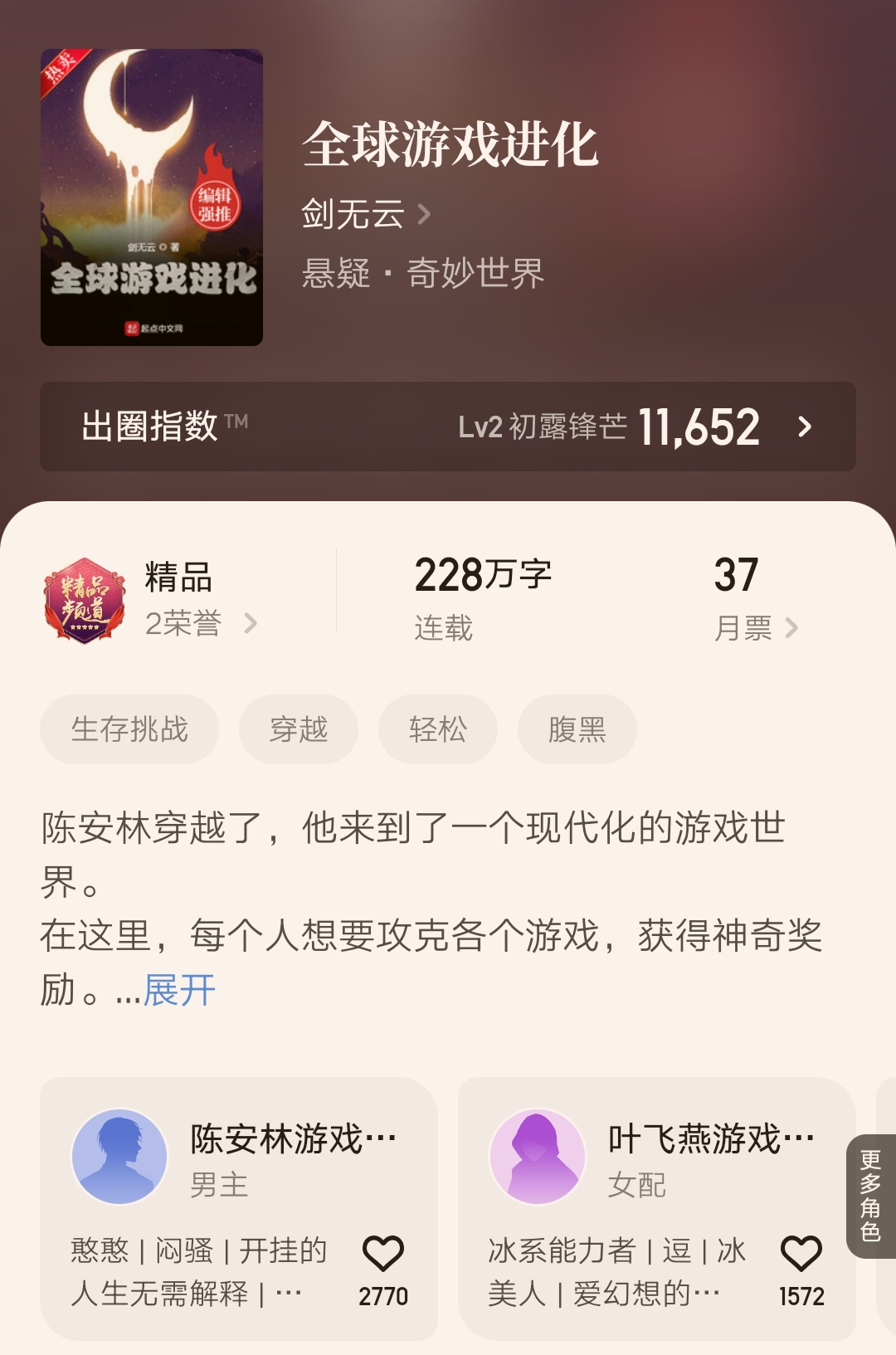Screen dimensions: 896x1355
Task: Select the 生存挑战 tag
Action: pyautogui.click(x=129, y=729)
